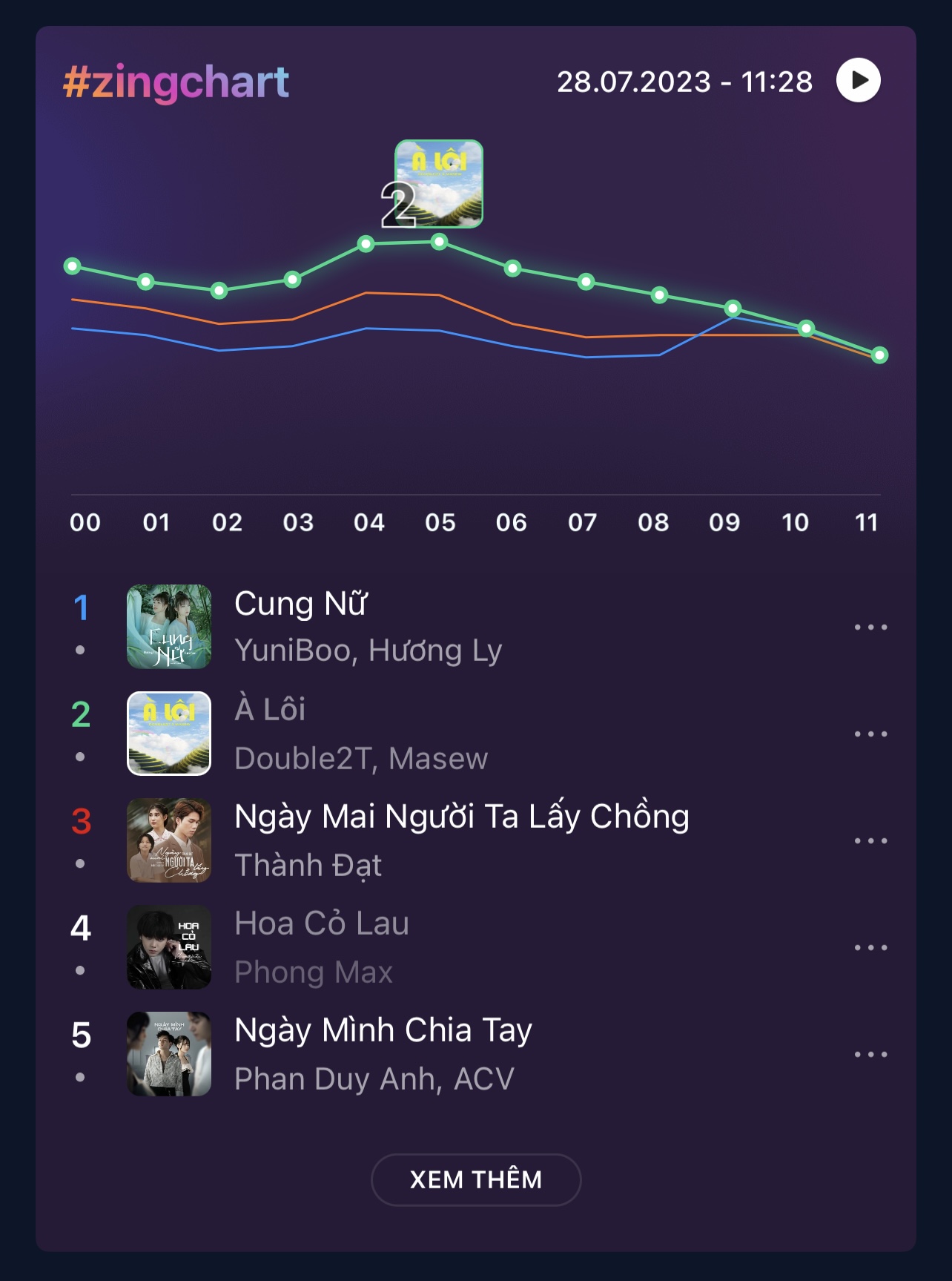Image resolution: width=952 pixels, height=1281 pixels.
Task: Select Hoa Cỏ Lau by Phong Max
Action: (x=321, y=924)
